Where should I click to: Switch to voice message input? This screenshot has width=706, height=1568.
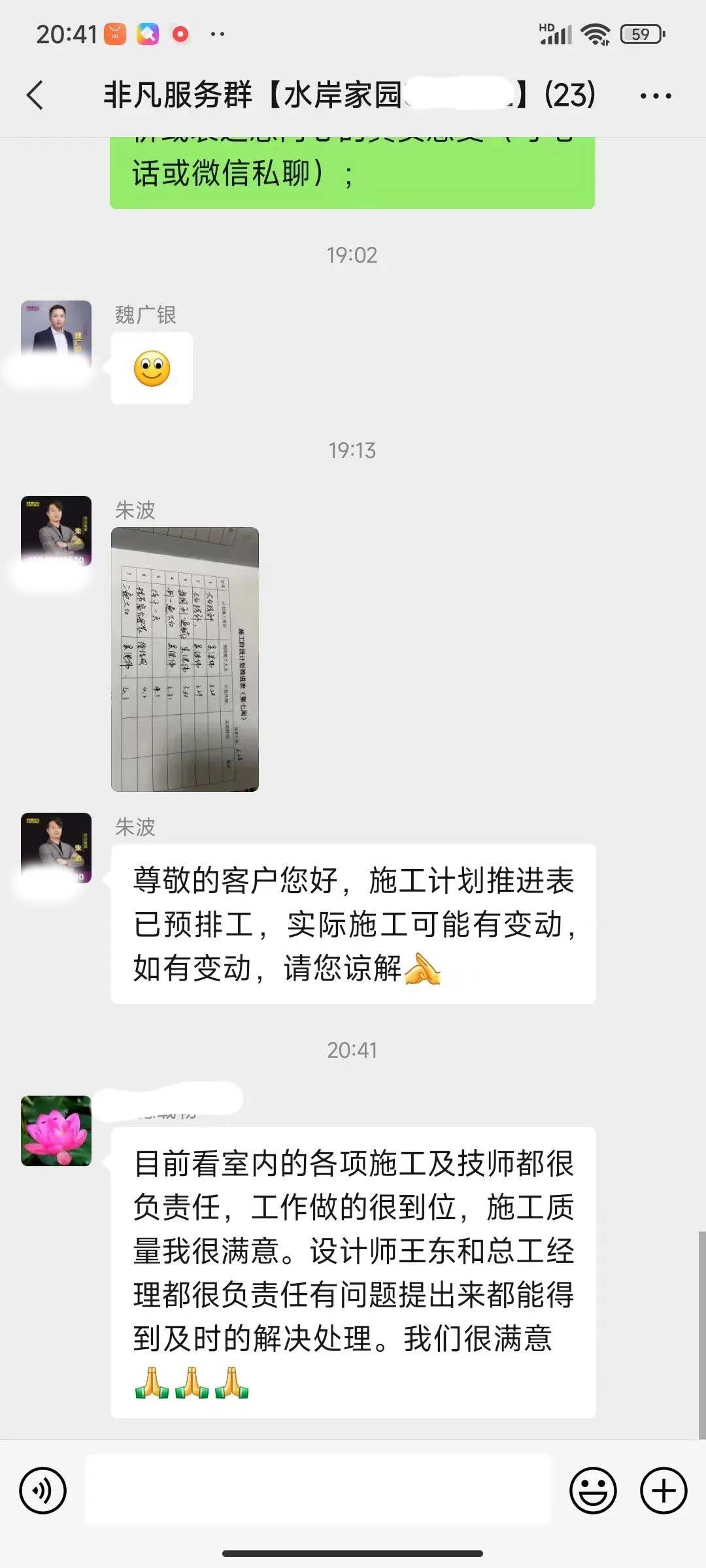[x=43, y=1490]
